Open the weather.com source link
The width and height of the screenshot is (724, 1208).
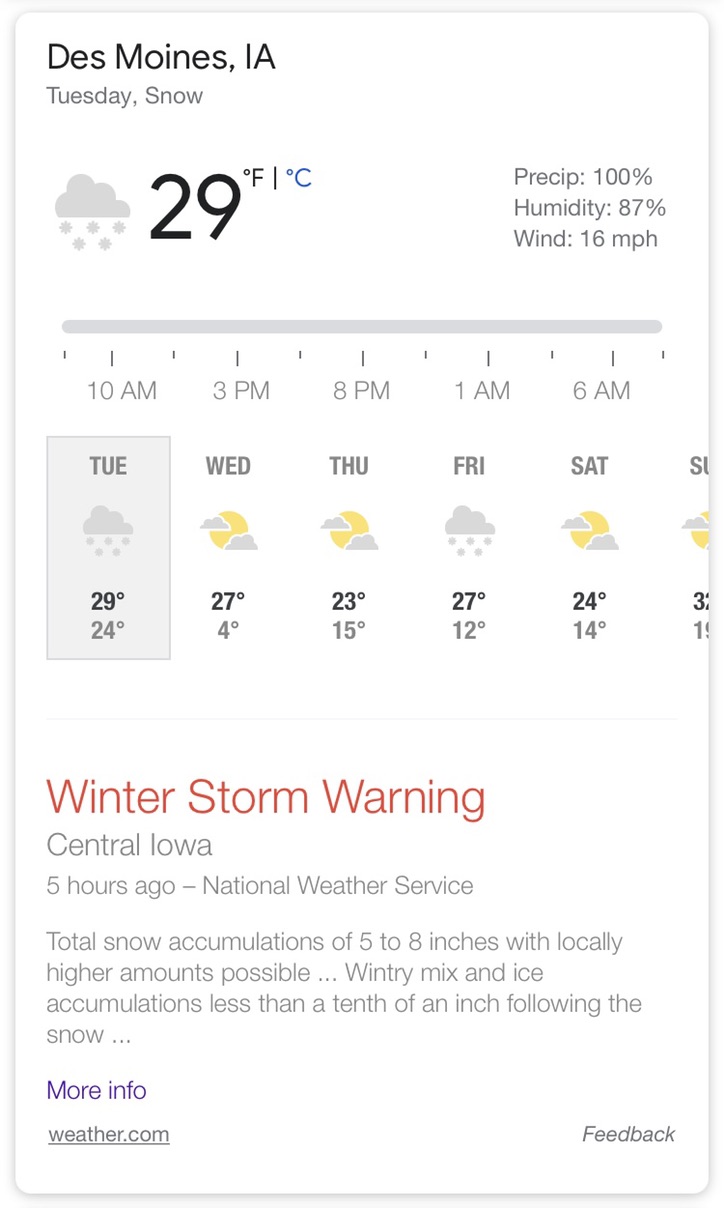(108, 1134)
